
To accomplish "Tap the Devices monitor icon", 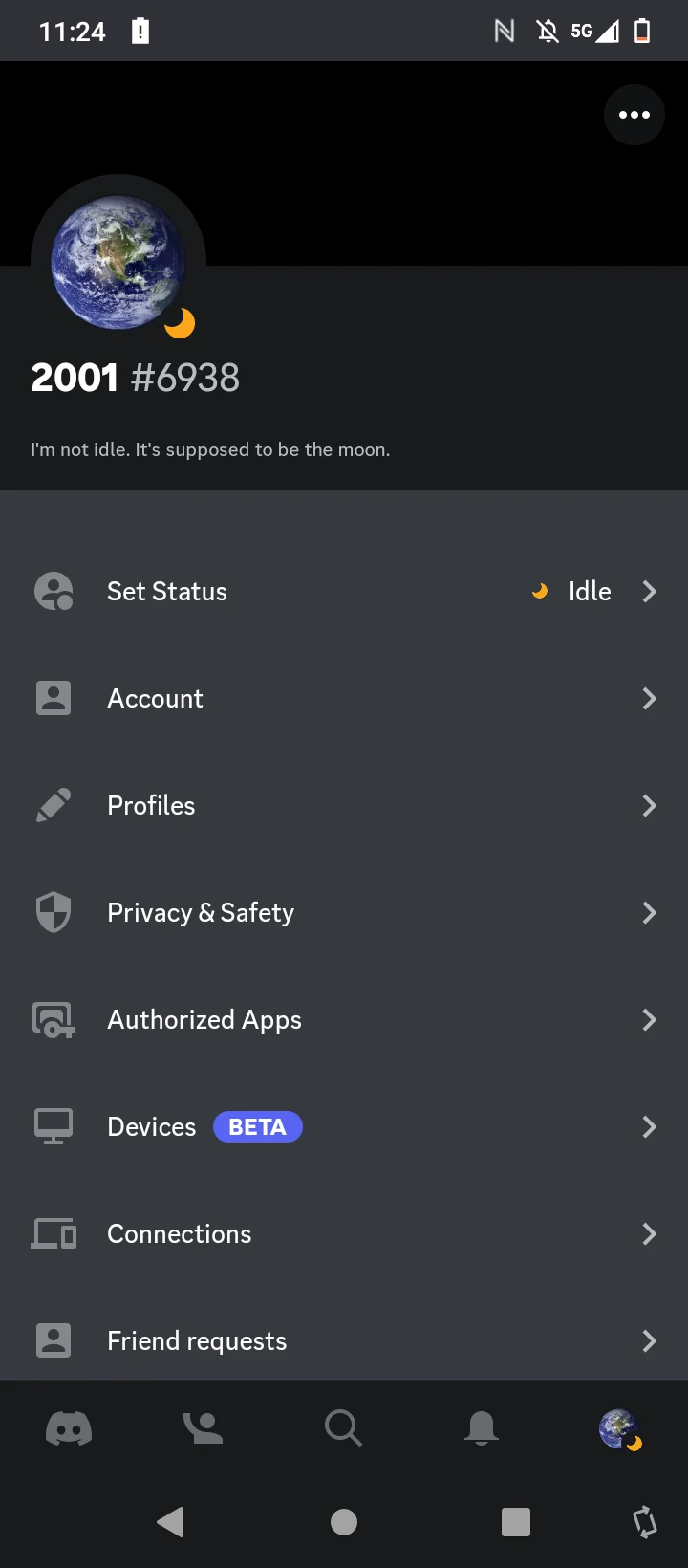I will (54, 1126).
